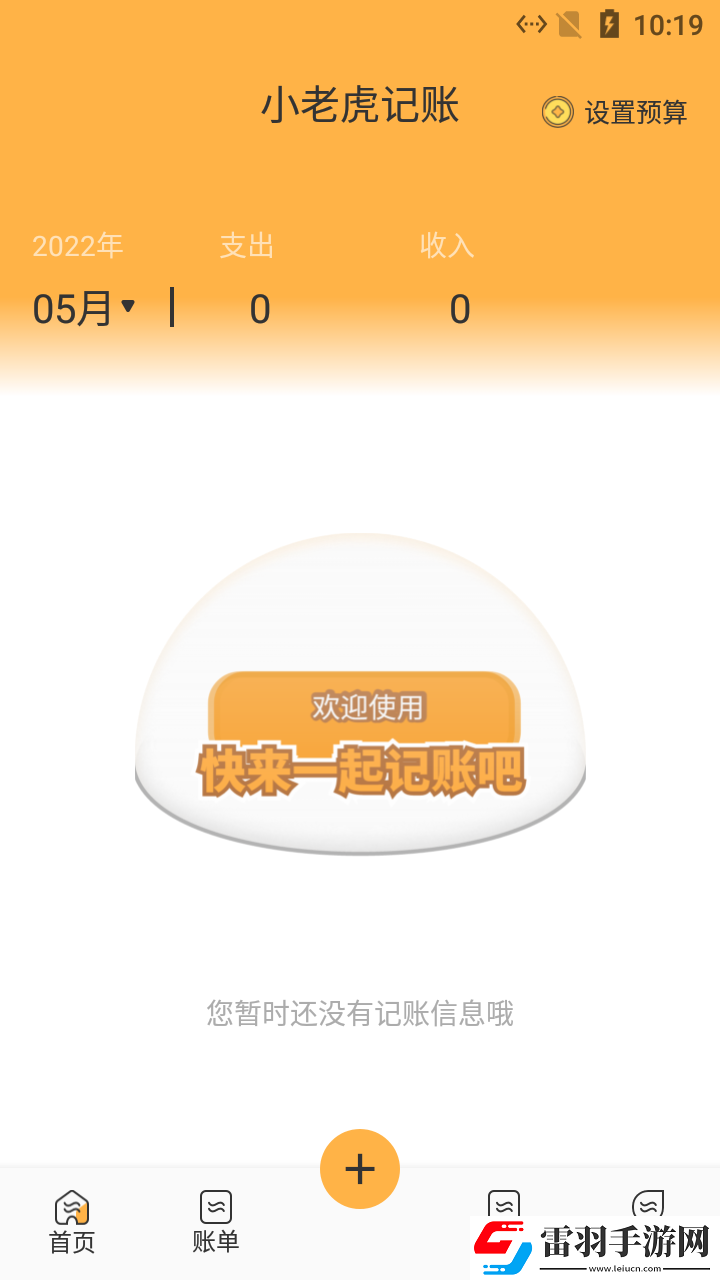Click the rightmost bottom navigation icon
The image size is (720, 1280).
point(649,1205)
